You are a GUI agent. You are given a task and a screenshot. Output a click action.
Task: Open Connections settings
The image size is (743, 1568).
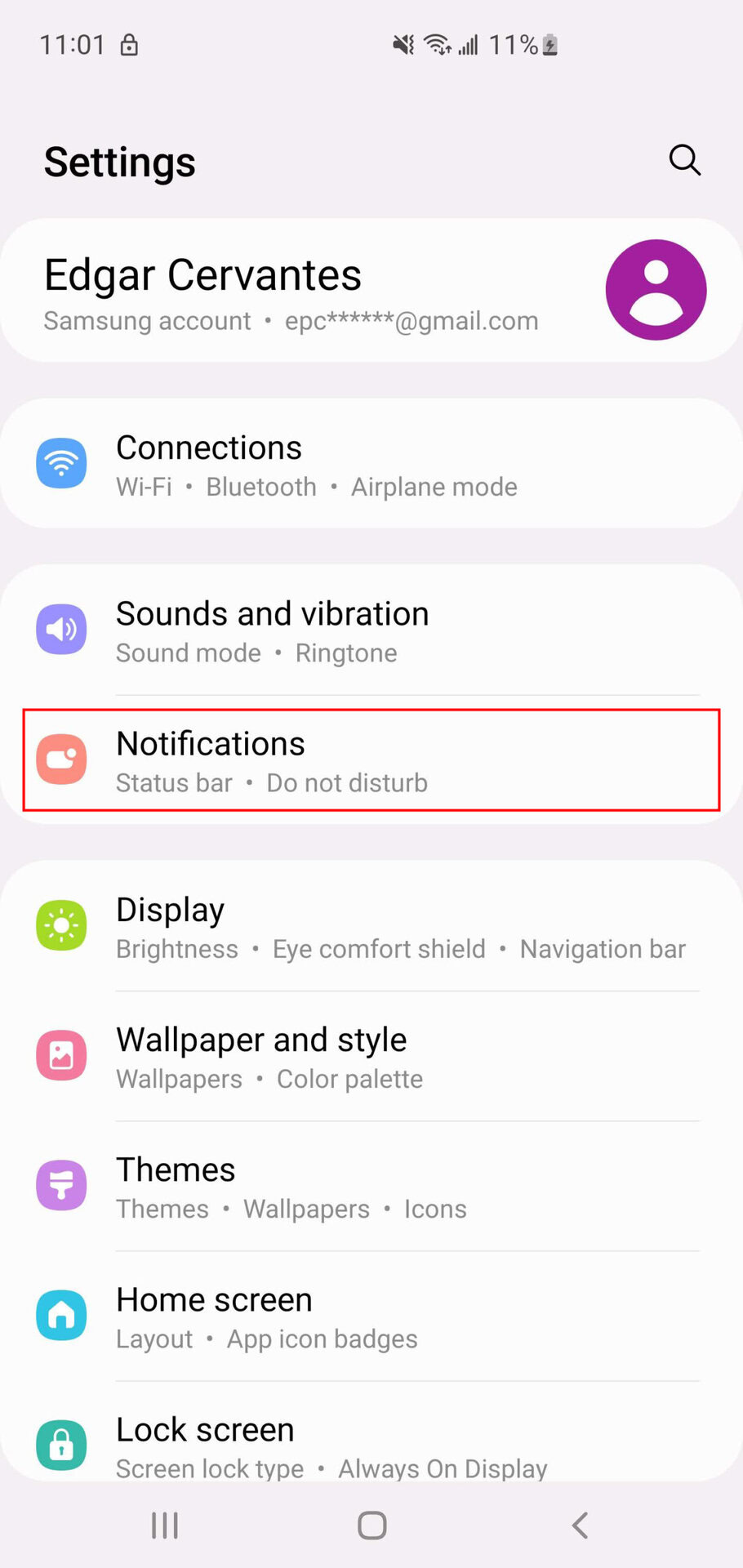371,465
